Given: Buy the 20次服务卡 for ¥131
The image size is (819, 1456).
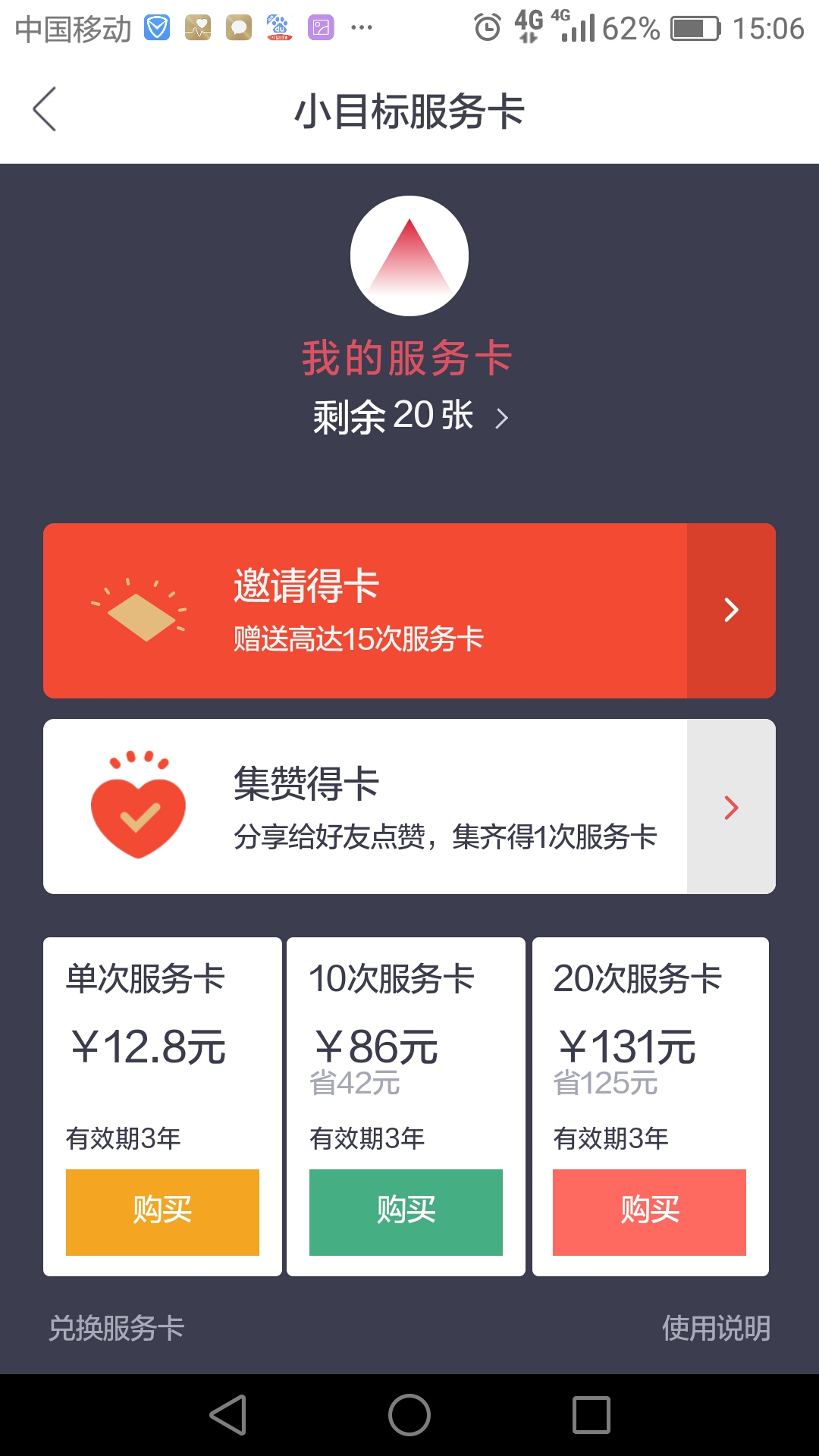Looking at the screenshot, I should (x=649, y=1212).
